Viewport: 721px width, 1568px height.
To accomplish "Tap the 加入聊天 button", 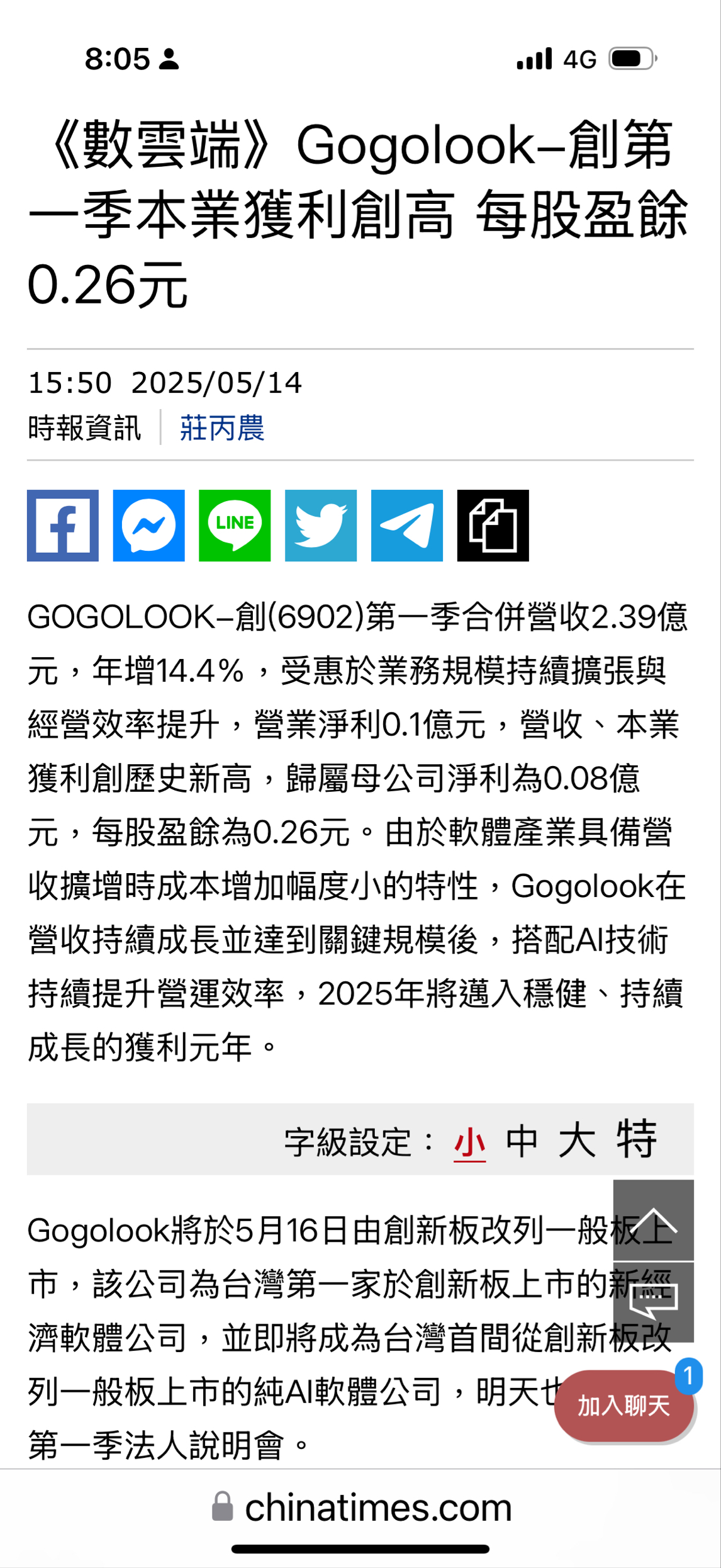I will (x=624, y=1405).
